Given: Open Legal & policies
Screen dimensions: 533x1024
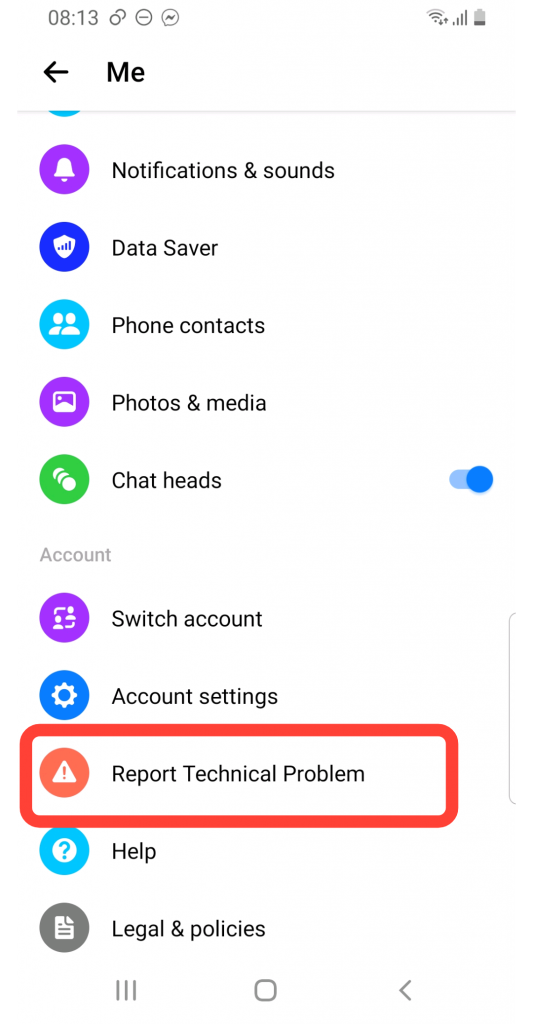Looking at the screenshot, I should click(266, 928).
